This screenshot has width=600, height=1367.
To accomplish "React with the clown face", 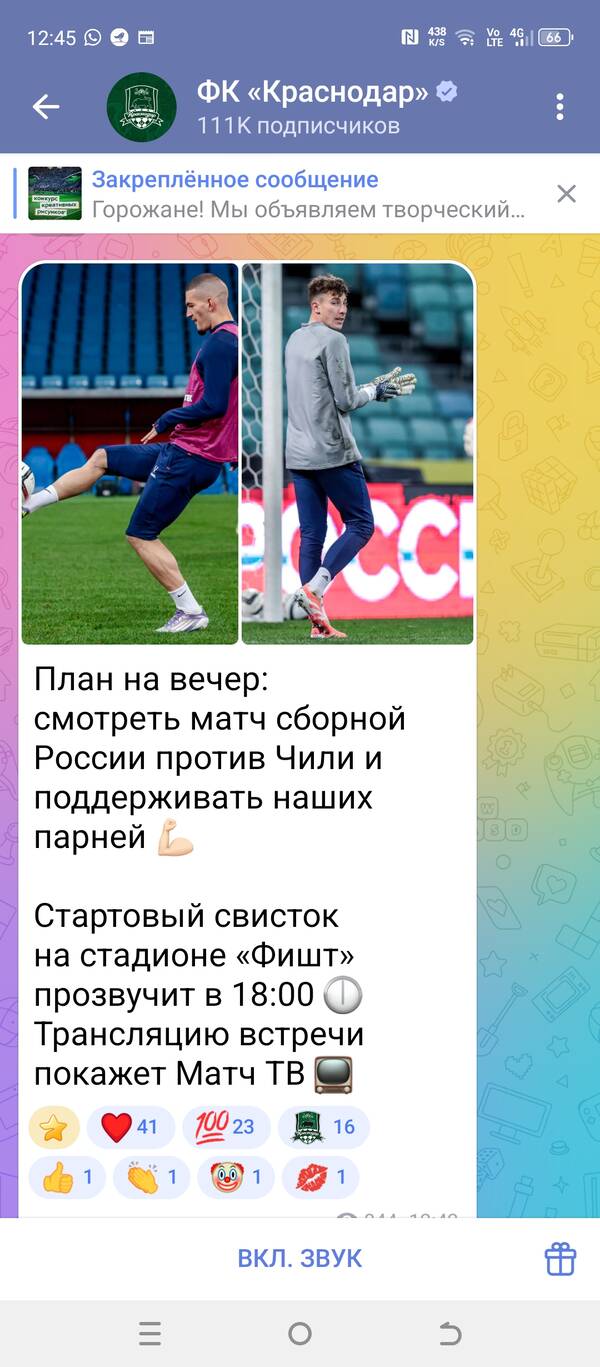I will pyautogui.click(x=236, y=1177).
